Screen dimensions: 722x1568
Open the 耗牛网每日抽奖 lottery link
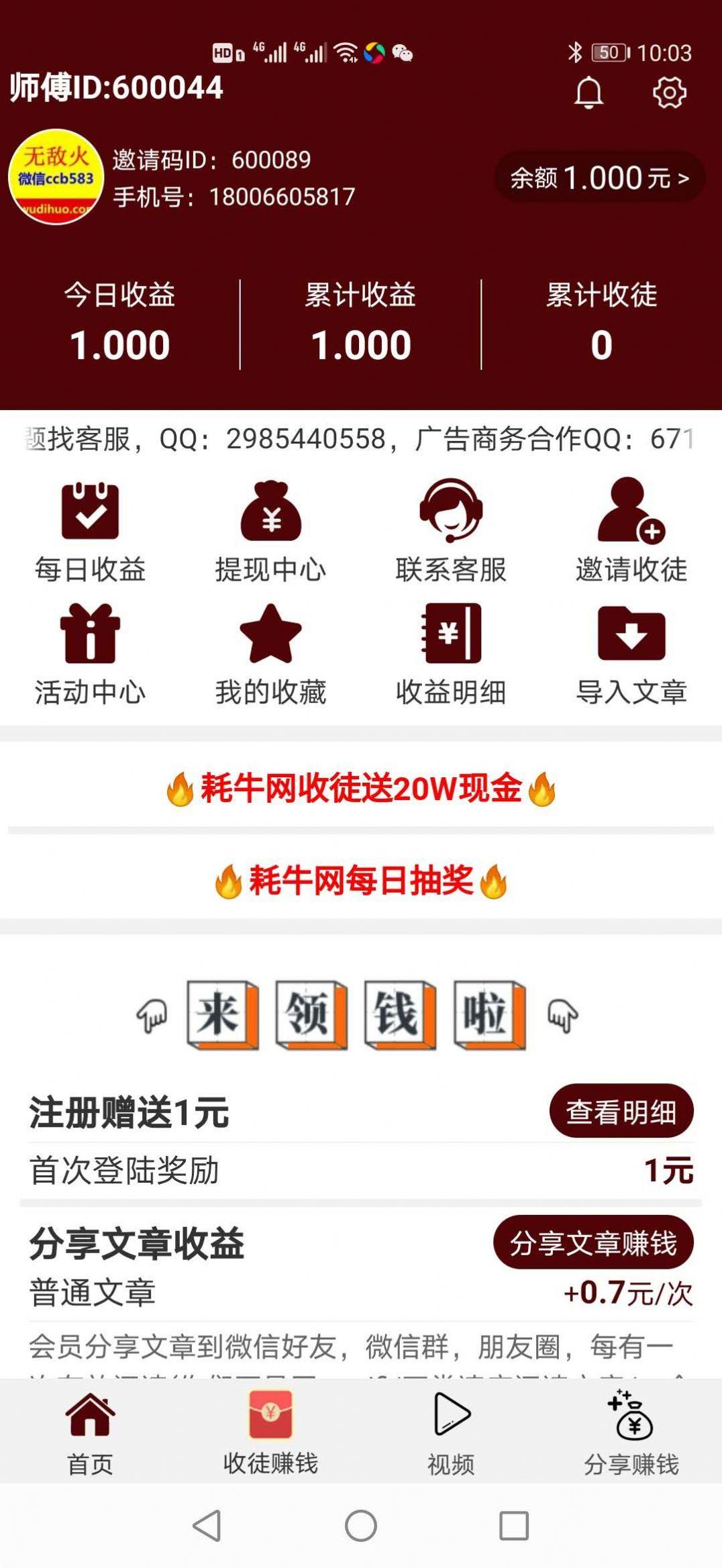[x=361, y=881]
